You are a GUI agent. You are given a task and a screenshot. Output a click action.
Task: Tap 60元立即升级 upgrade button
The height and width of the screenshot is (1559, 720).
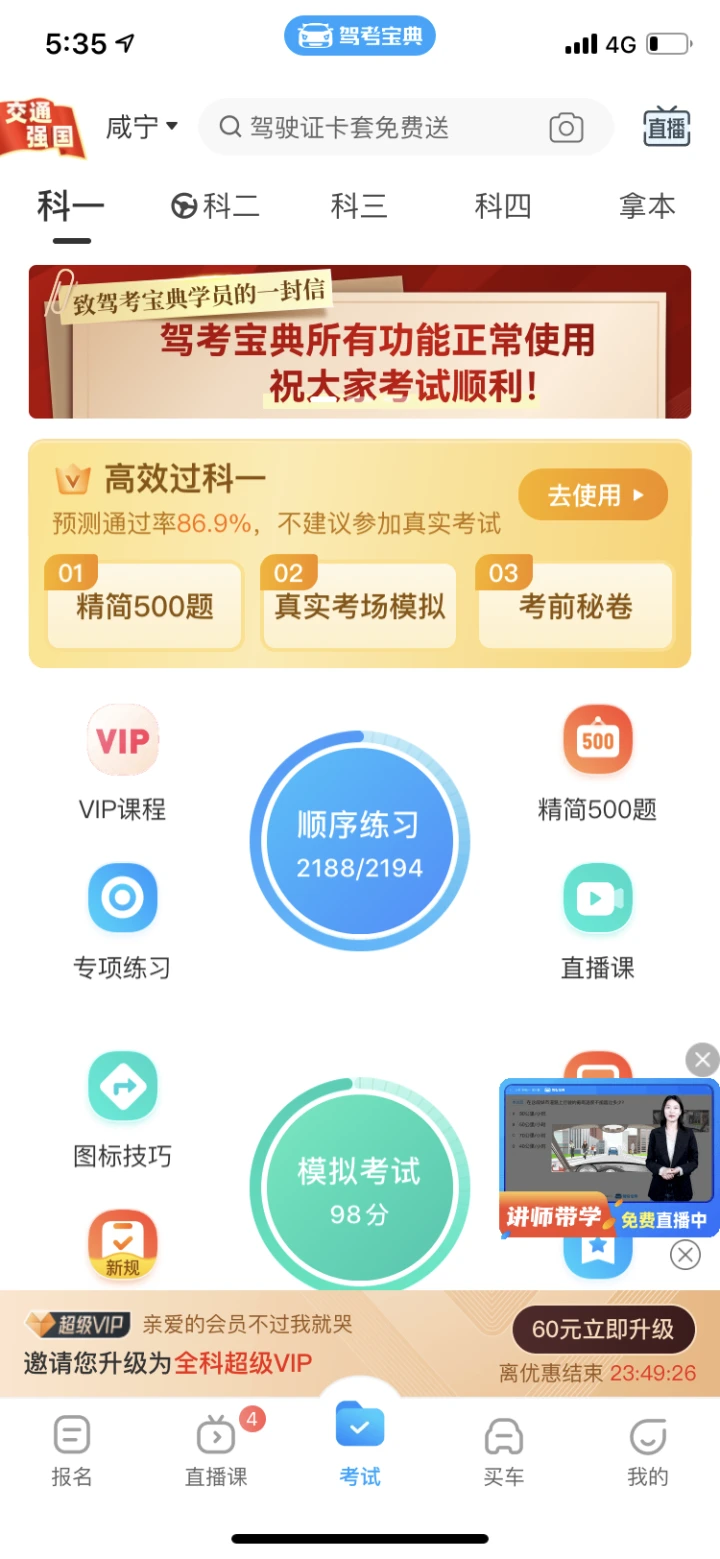click(x=603, y=1329)
